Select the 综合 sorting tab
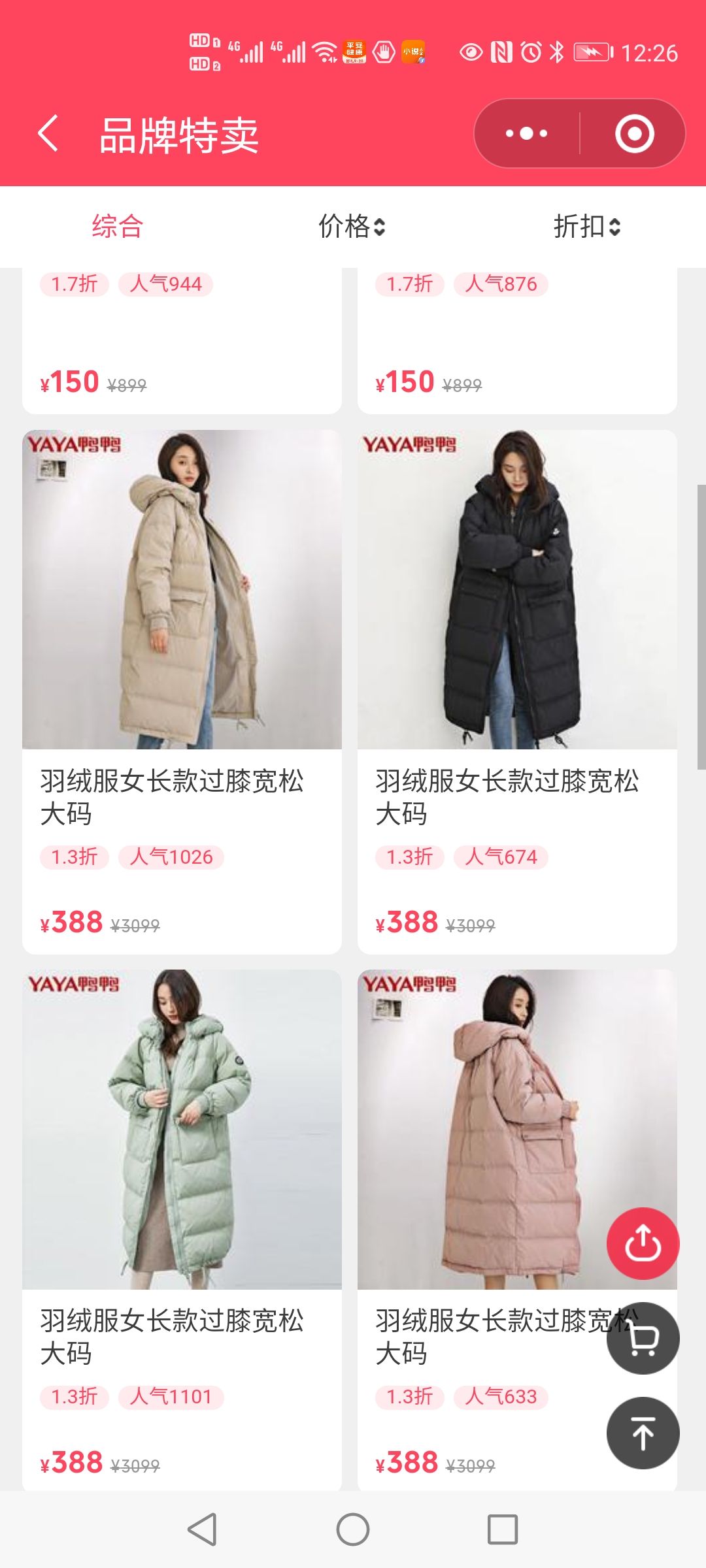The height and width of the screenshot is (1568, 706). (117, 227)
